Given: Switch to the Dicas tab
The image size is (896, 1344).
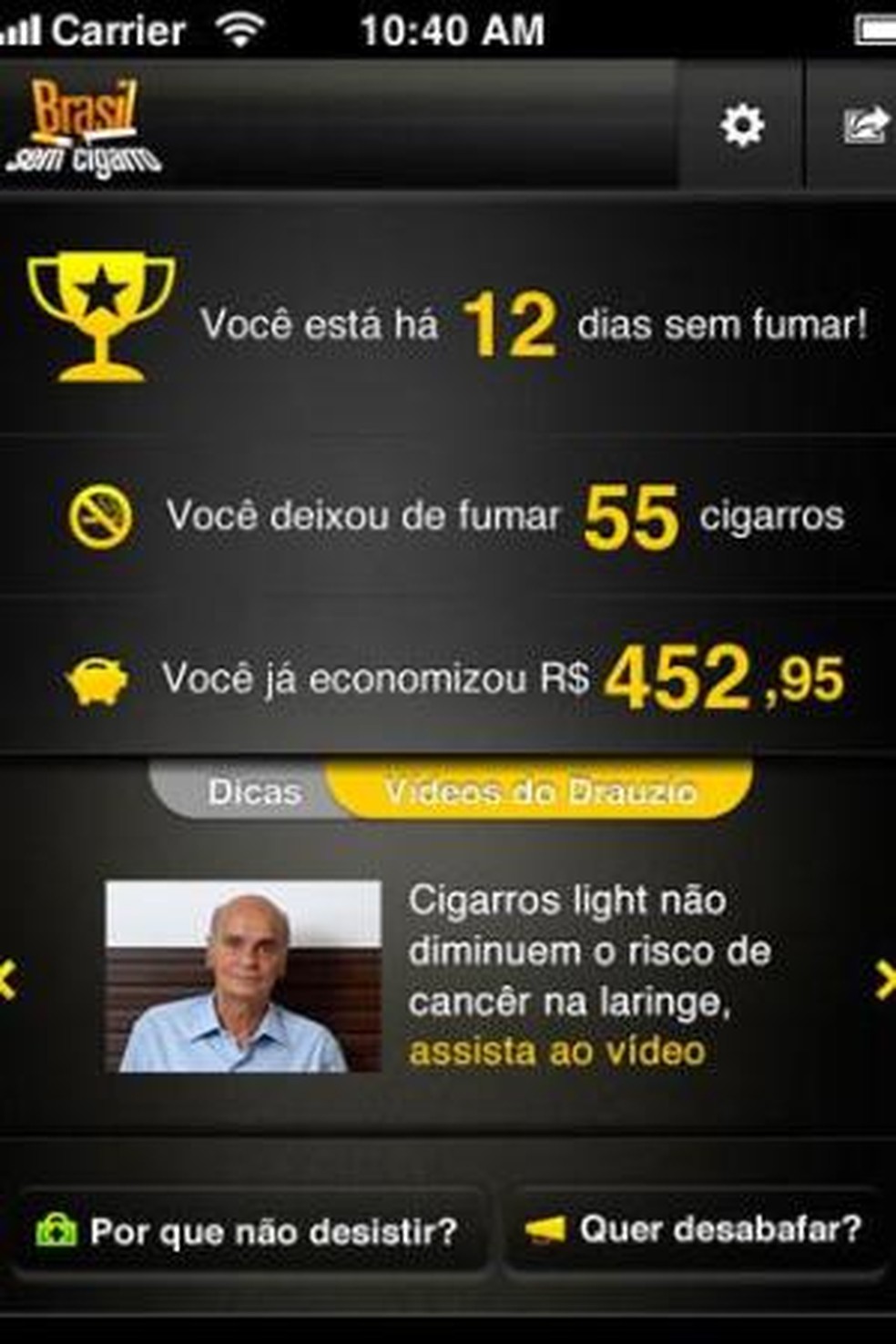Looking at the screenshot, I should click(252, 791).
